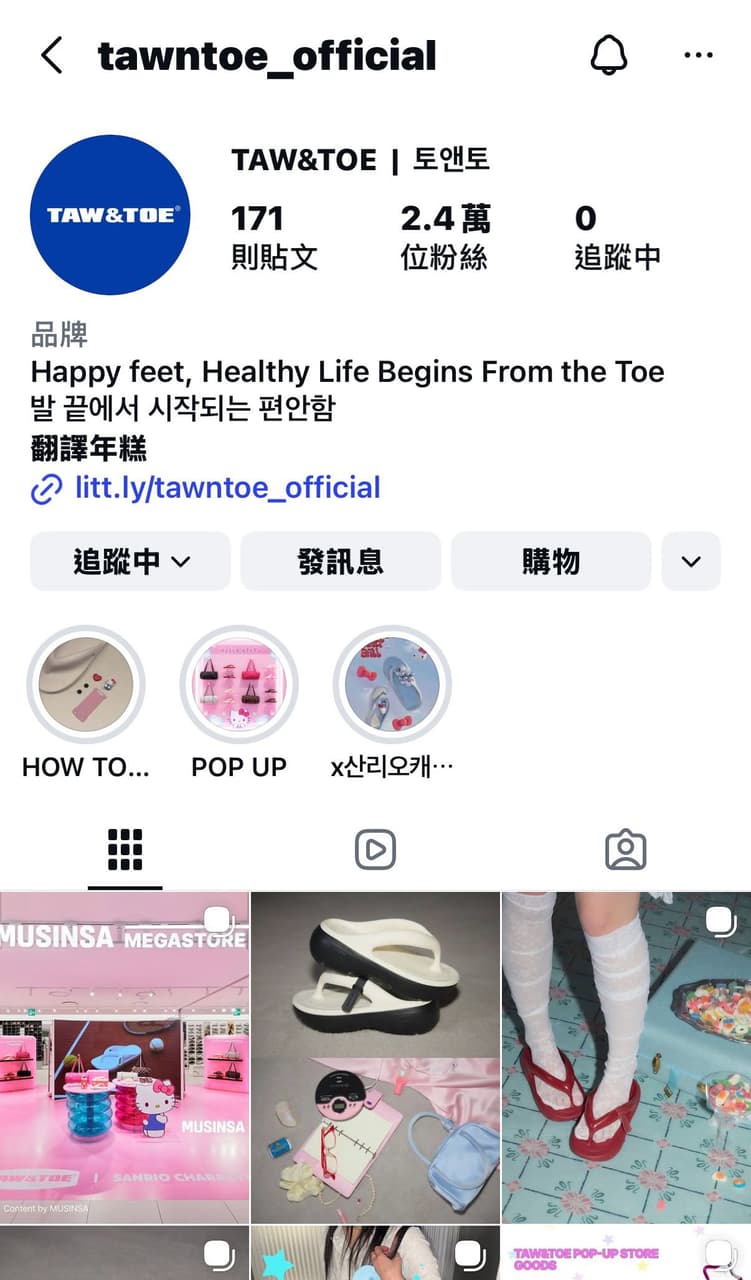This screenshot has height=1280, width=751.
Task: Switch to the posts grid tab
Action: tap(125, 850)
